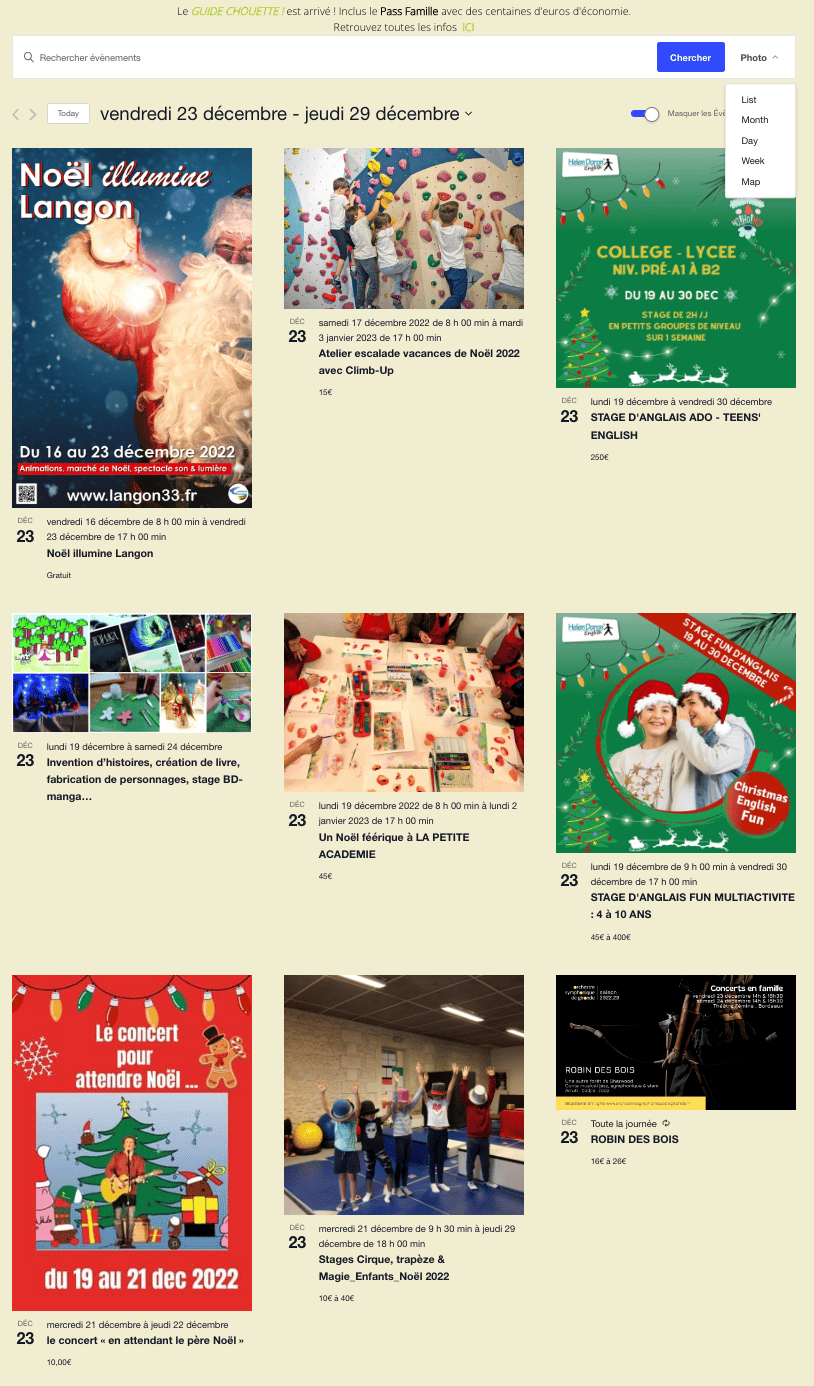Screen dimensions: 814x1386
Task: Switch to Month view
Action: point(754,120)
